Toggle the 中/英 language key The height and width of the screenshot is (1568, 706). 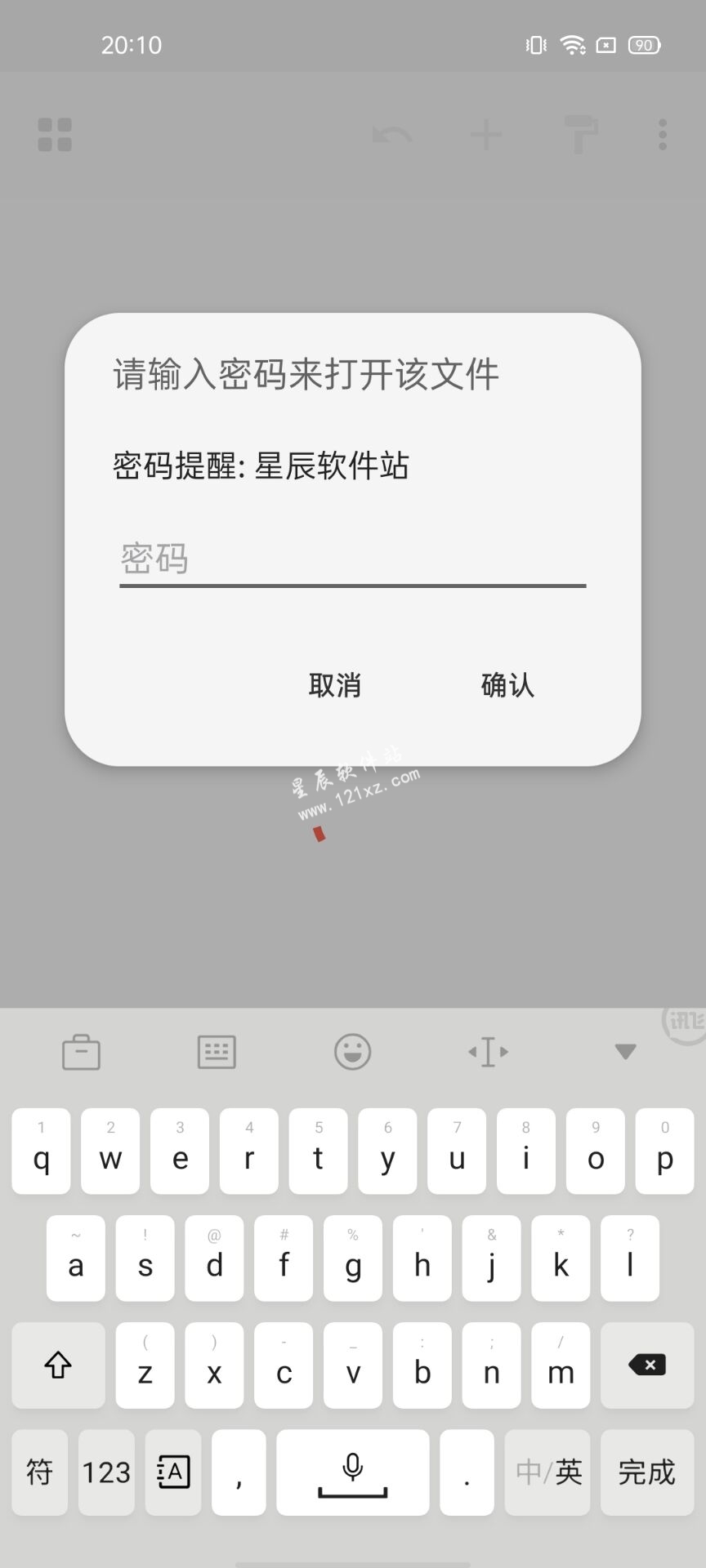click(x=548, y=1472)
